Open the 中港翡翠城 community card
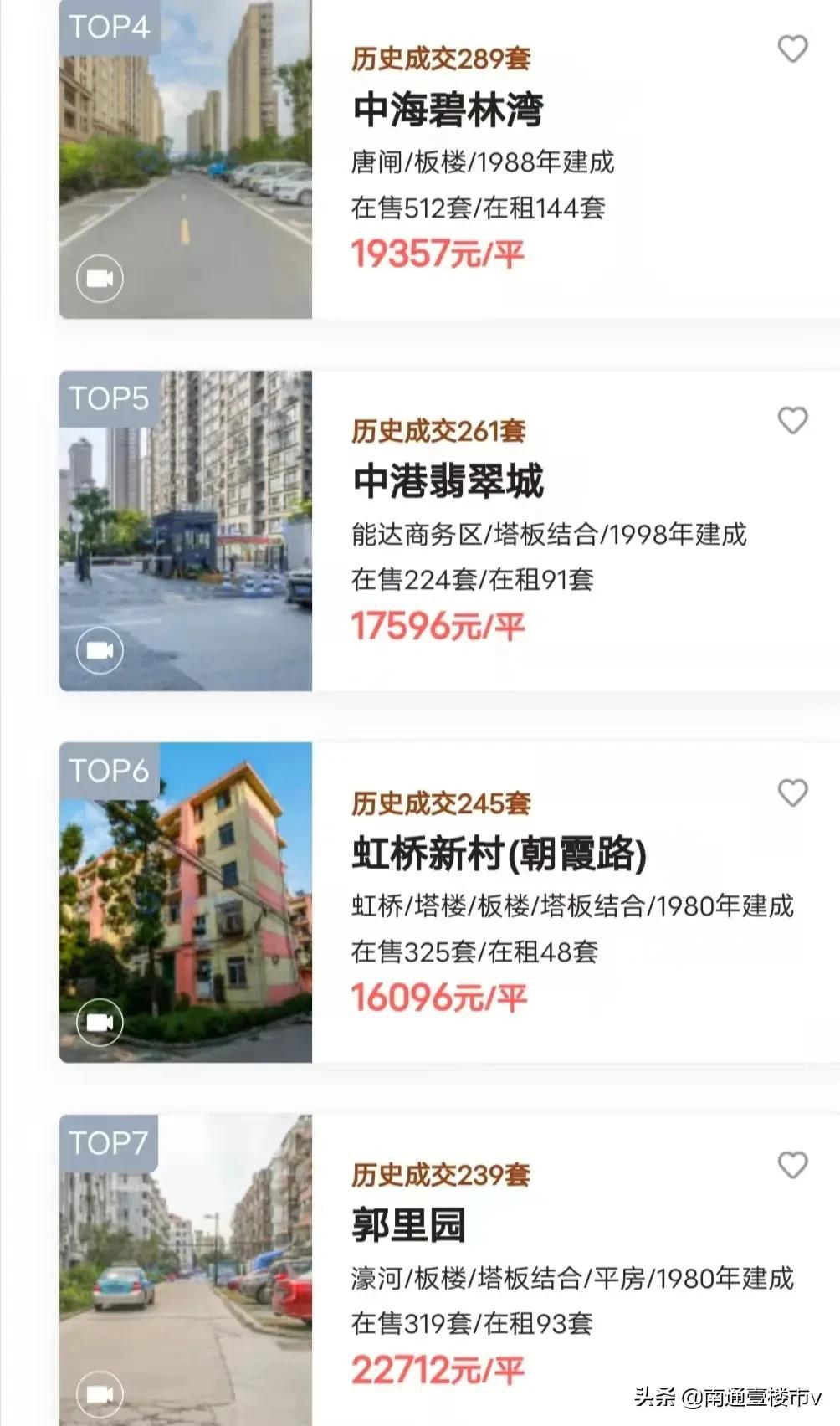Screen dimensions: 840x1426 tap(449, 531)
